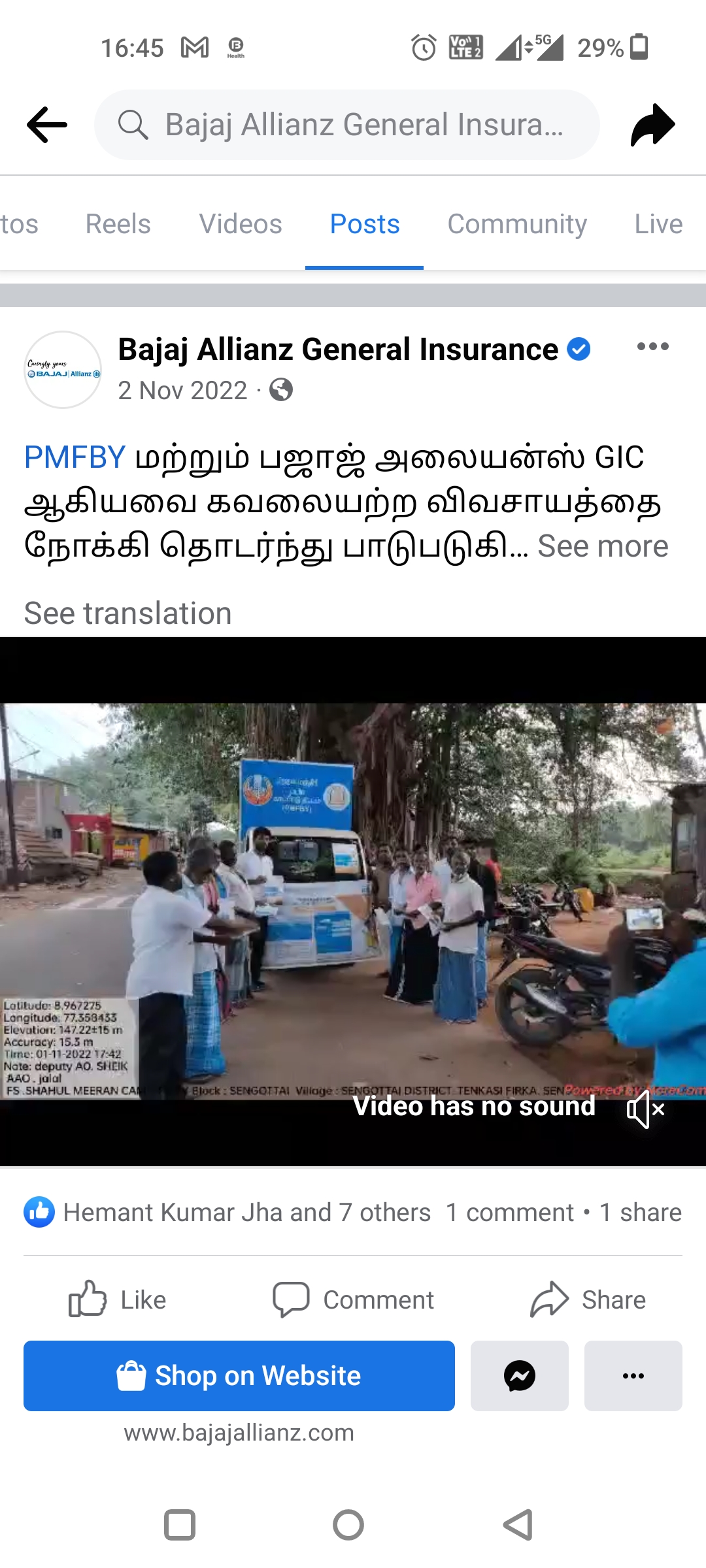Screen dimensions: 706x1568
Task: Go to the system home screen
Action: tap(348, 1525)
